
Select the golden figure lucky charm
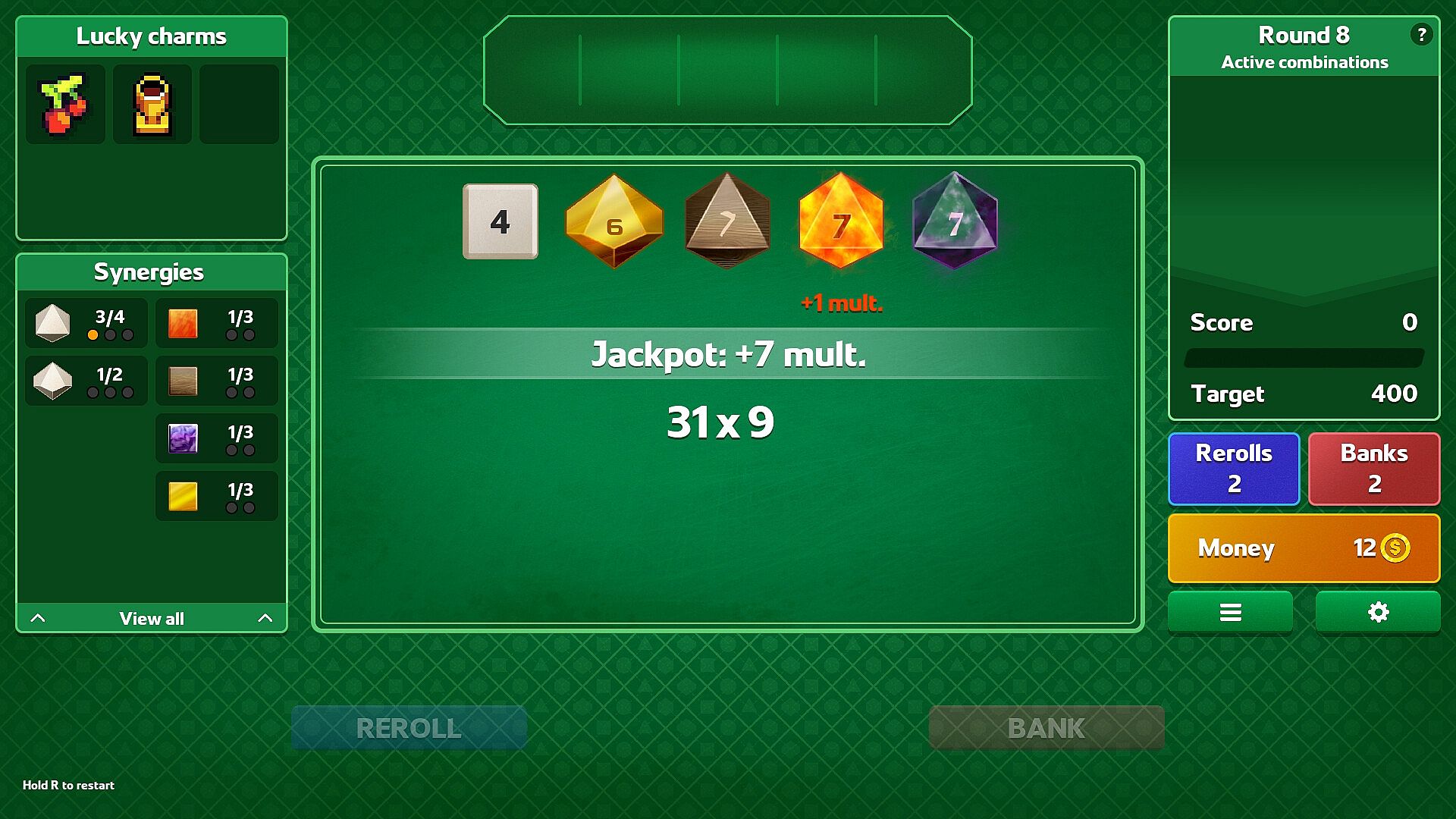(x=152, y=105)
